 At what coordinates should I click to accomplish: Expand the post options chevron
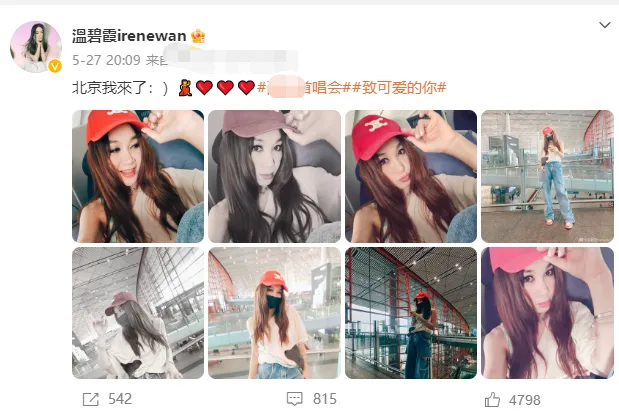pyautogui.click(x=603, y=23)
